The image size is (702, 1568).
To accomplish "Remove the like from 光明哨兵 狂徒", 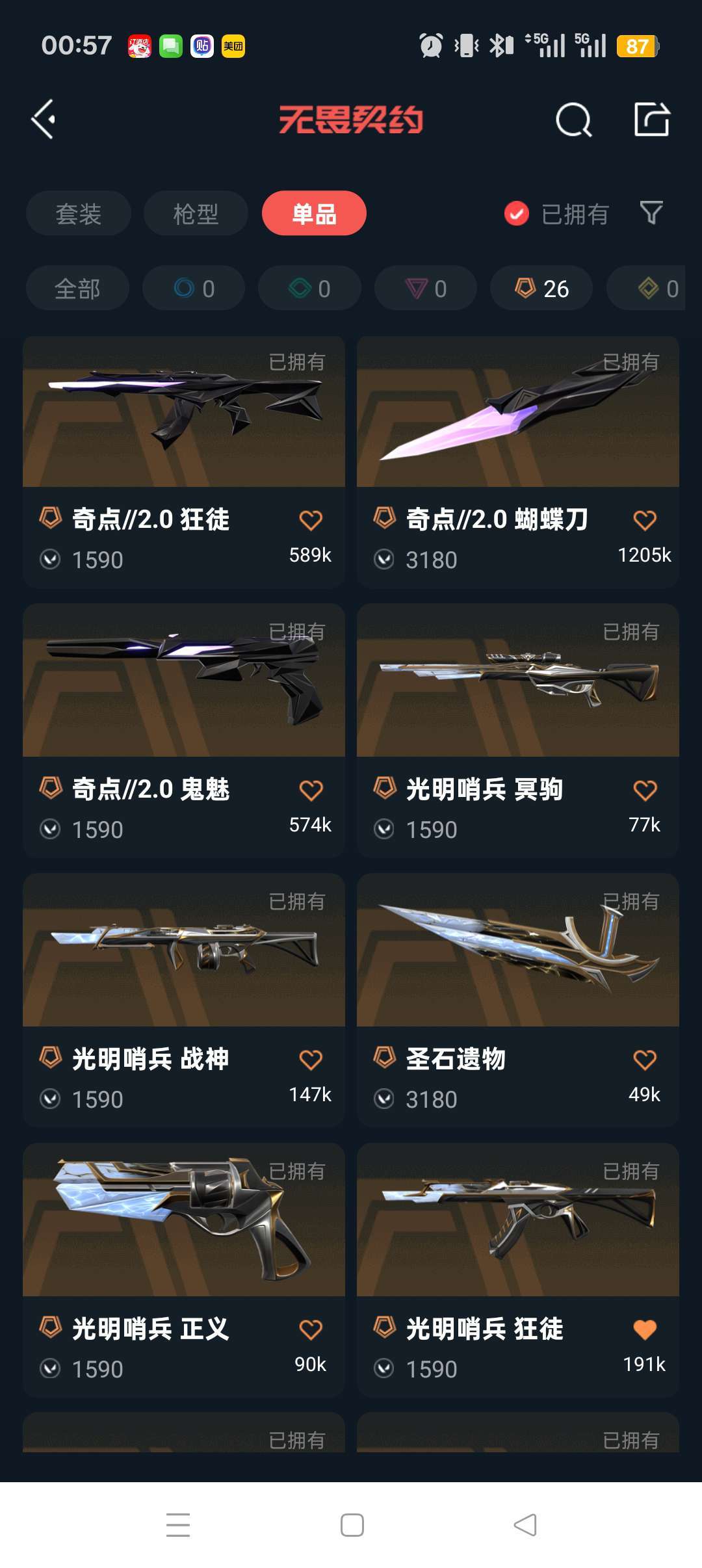I will [644, 1330].
